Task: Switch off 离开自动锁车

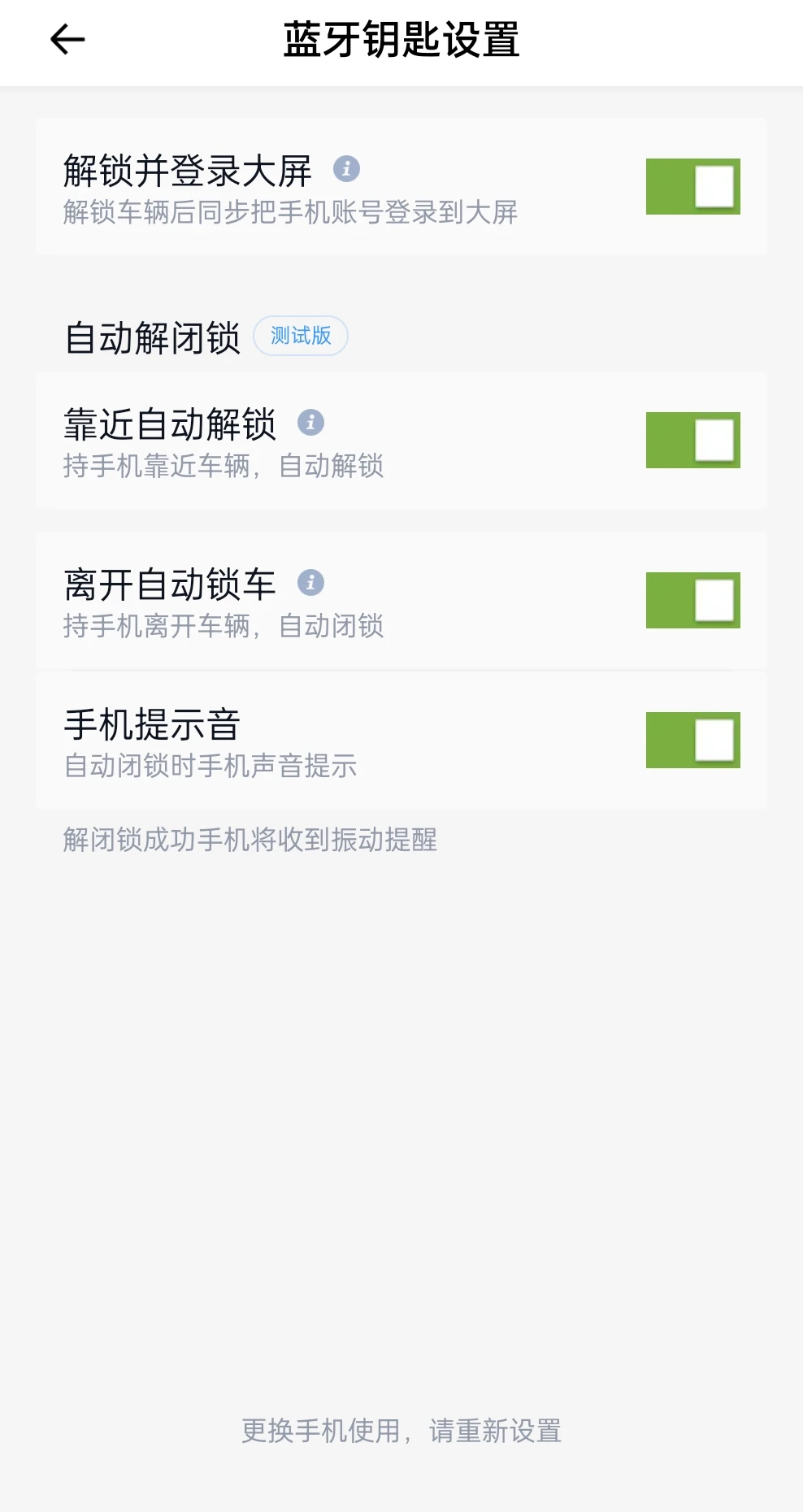Action: coord(692,601)
